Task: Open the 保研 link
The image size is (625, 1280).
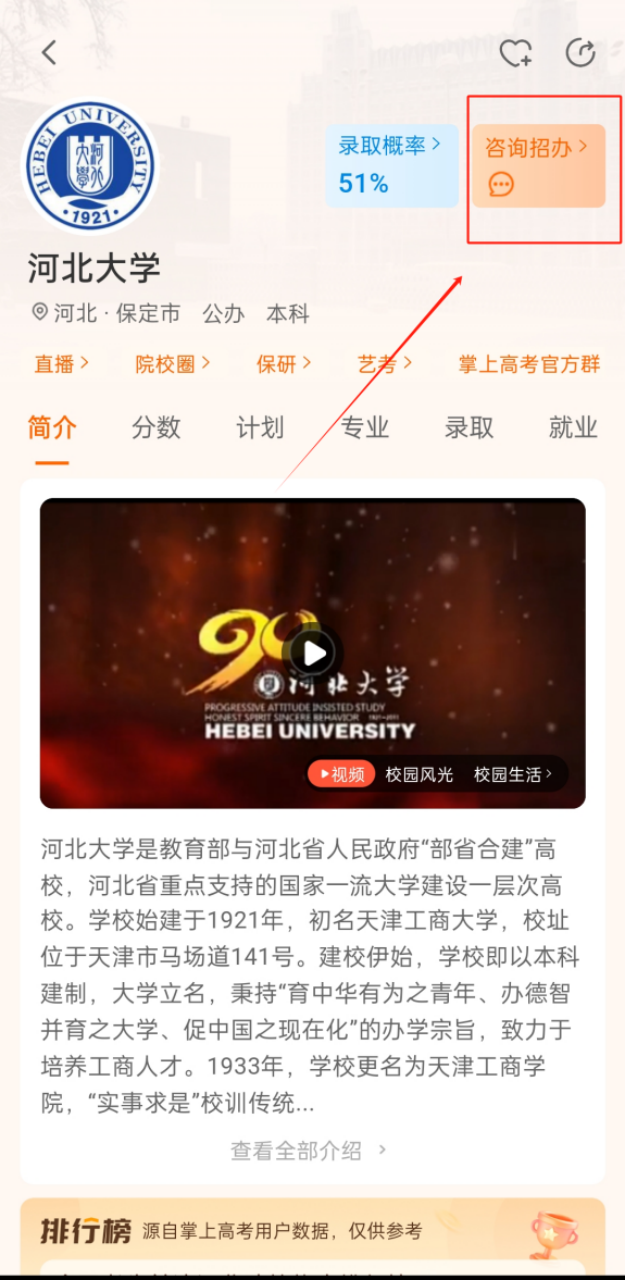Action: coord(284,364)
